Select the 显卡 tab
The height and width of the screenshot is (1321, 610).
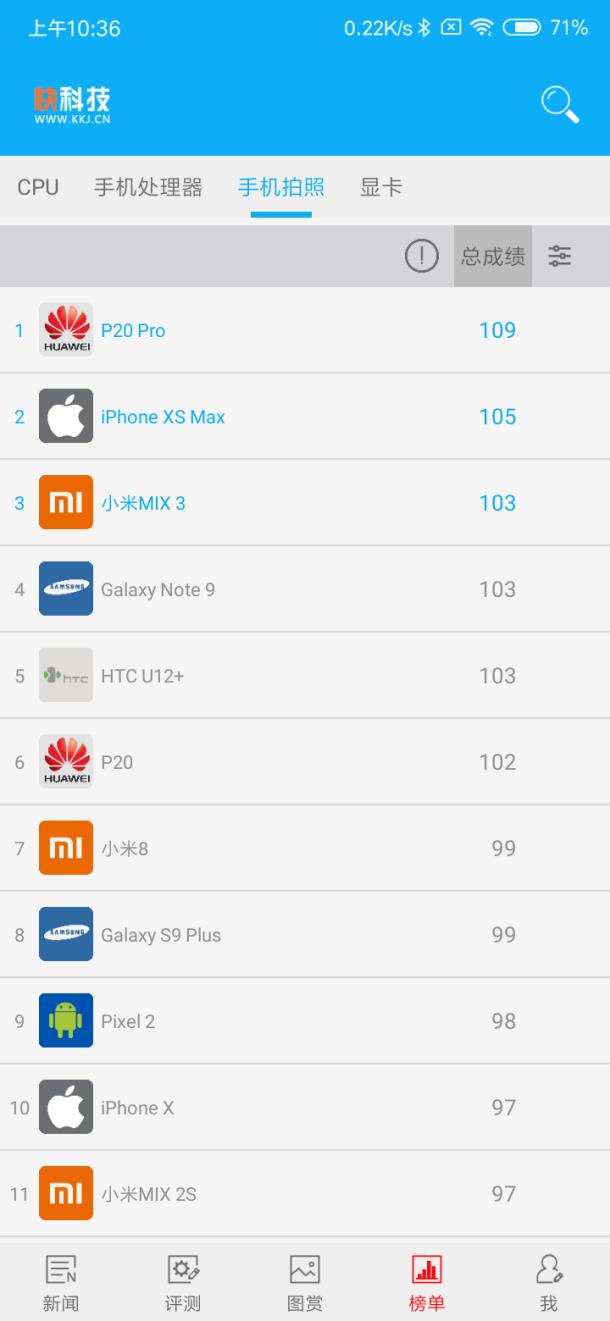381,187
